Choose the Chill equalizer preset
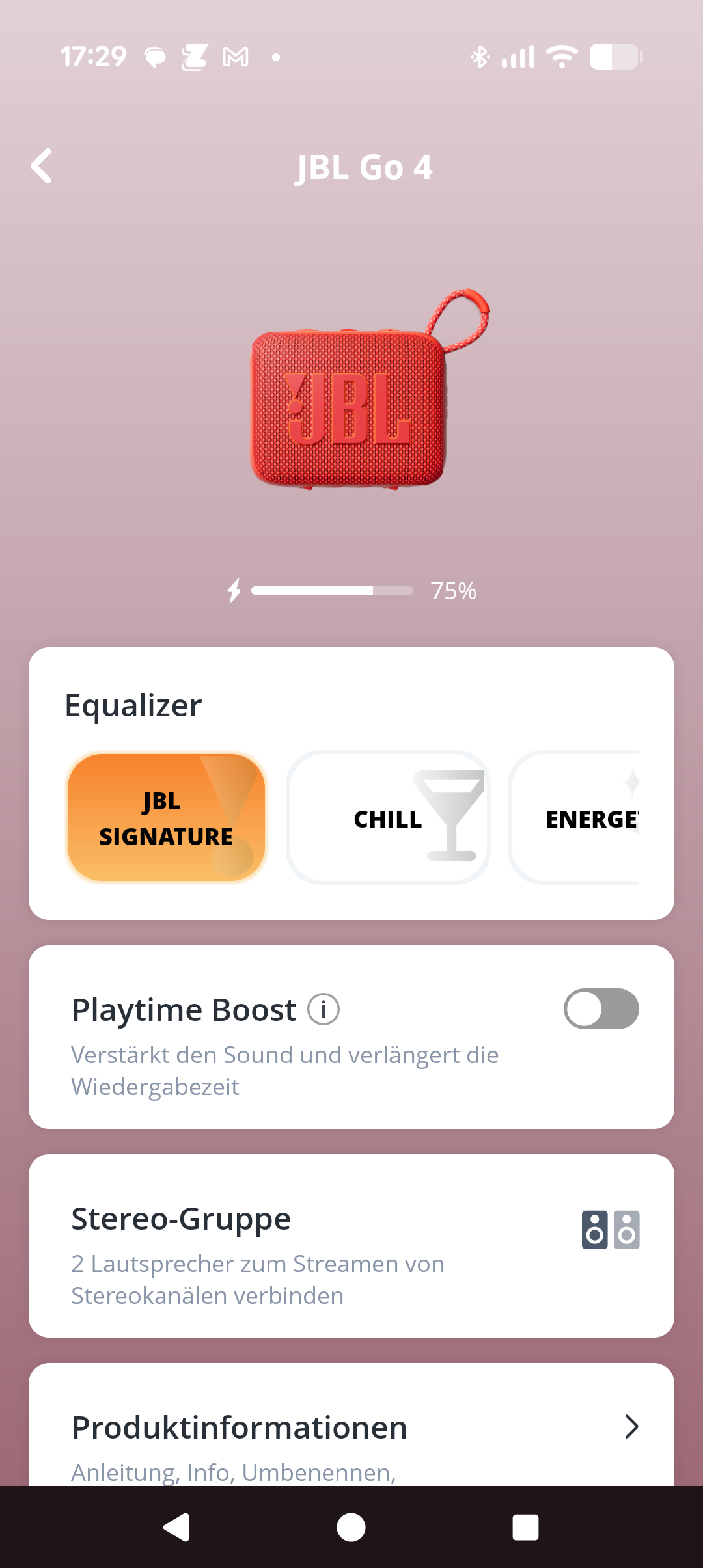 click(388, 818)
